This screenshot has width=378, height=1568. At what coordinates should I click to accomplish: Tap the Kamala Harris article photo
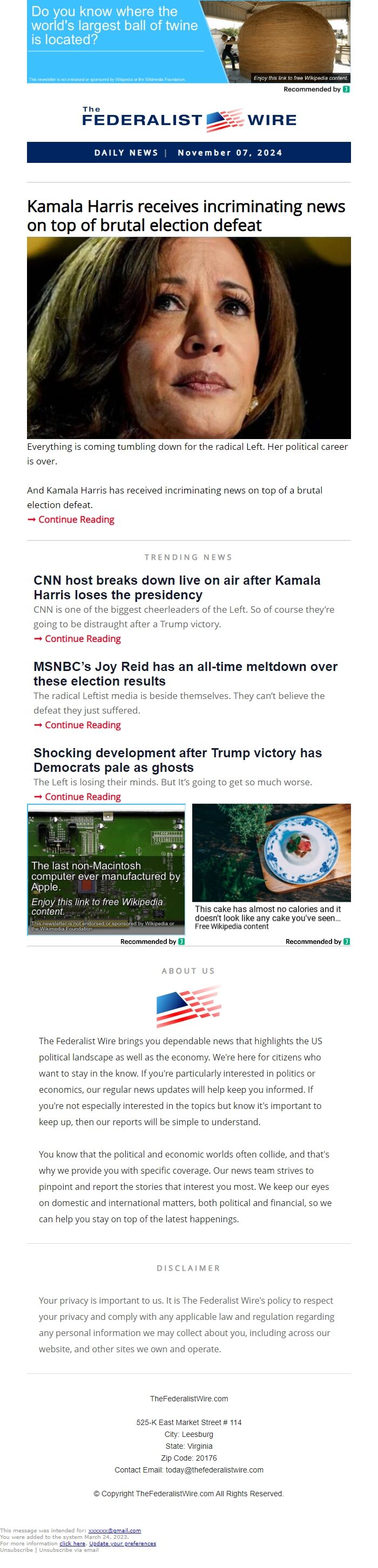coord(188,337)
